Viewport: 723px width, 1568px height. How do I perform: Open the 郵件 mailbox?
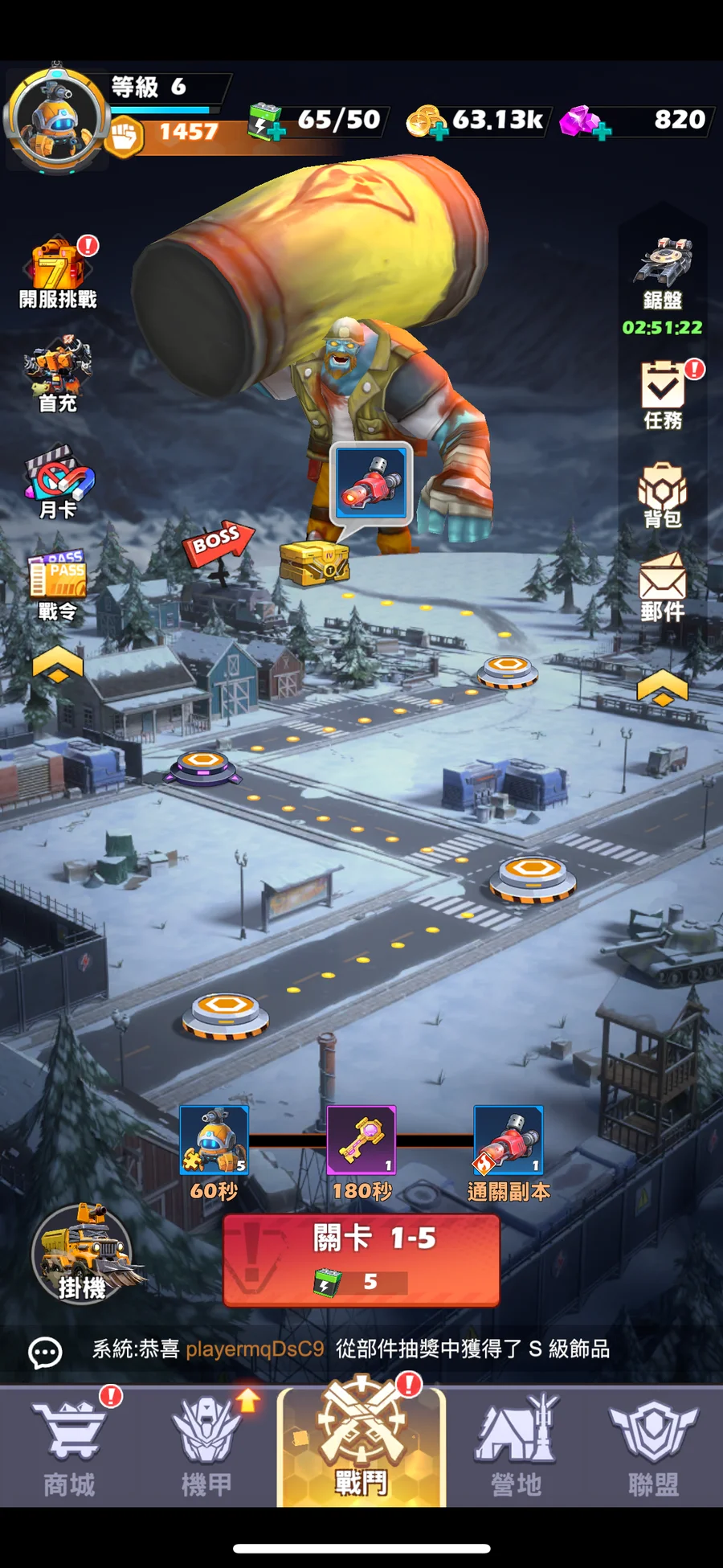pos(662,588)
